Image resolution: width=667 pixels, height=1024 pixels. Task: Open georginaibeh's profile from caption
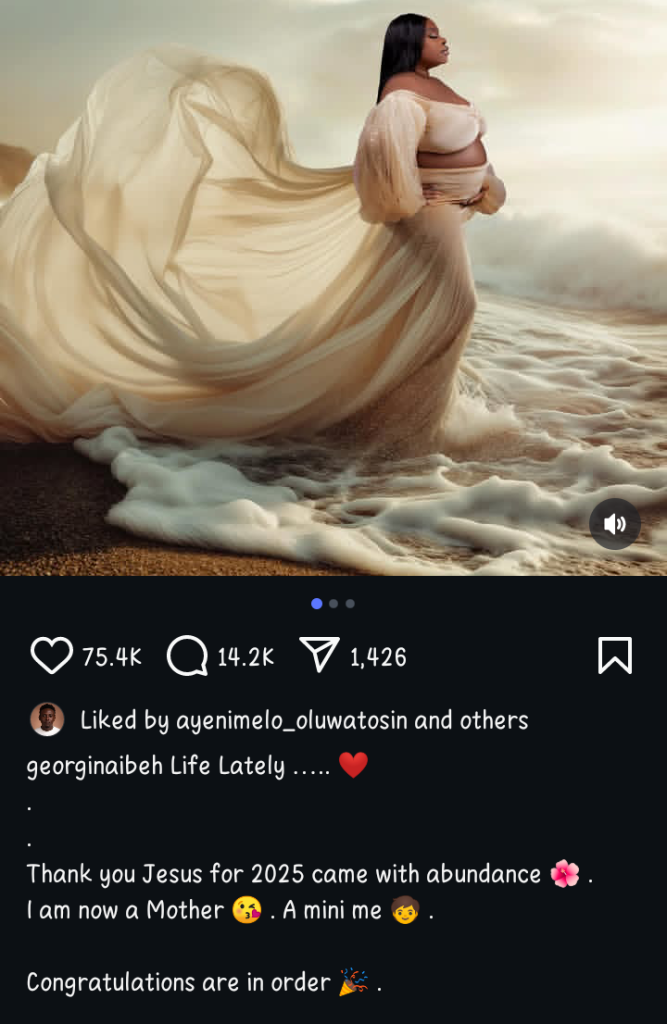tap(90, 767)
